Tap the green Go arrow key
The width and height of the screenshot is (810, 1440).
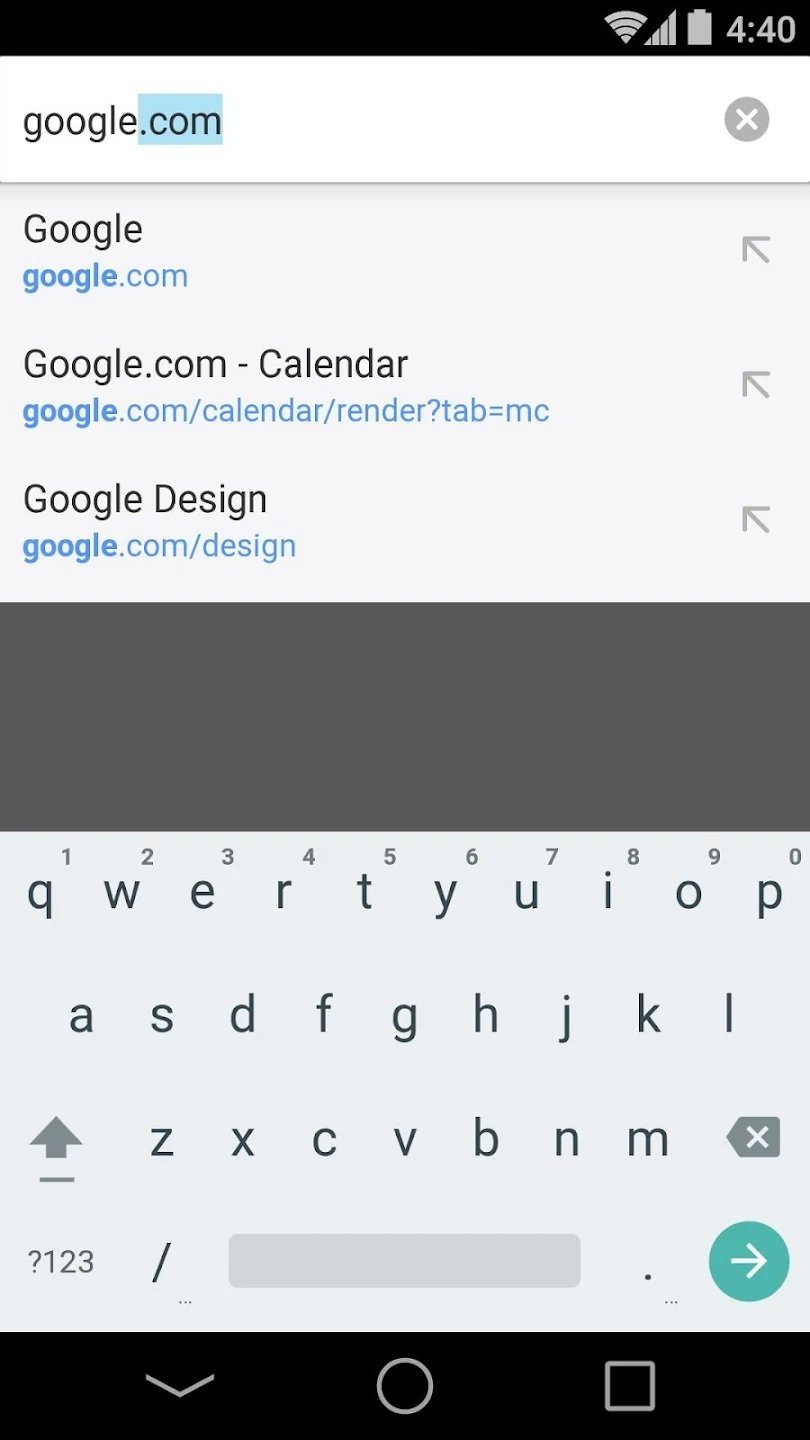(748, 1261)
